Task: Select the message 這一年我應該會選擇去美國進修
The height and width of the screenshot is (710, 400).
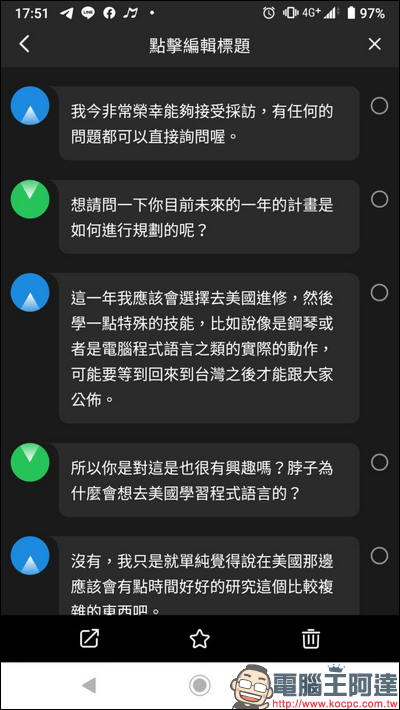Action: tap(379, 293)
